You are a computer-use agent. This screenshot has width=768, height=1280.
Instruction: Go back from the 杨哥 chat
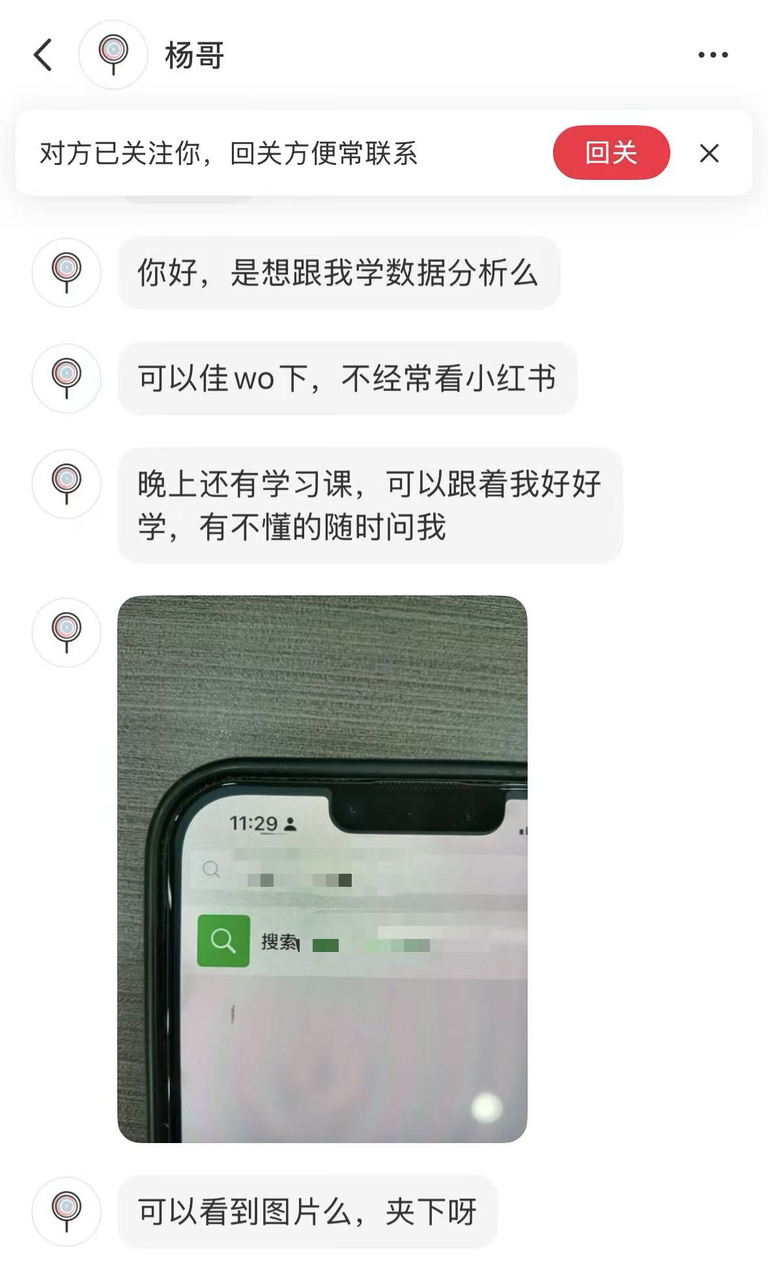point(43,55)
